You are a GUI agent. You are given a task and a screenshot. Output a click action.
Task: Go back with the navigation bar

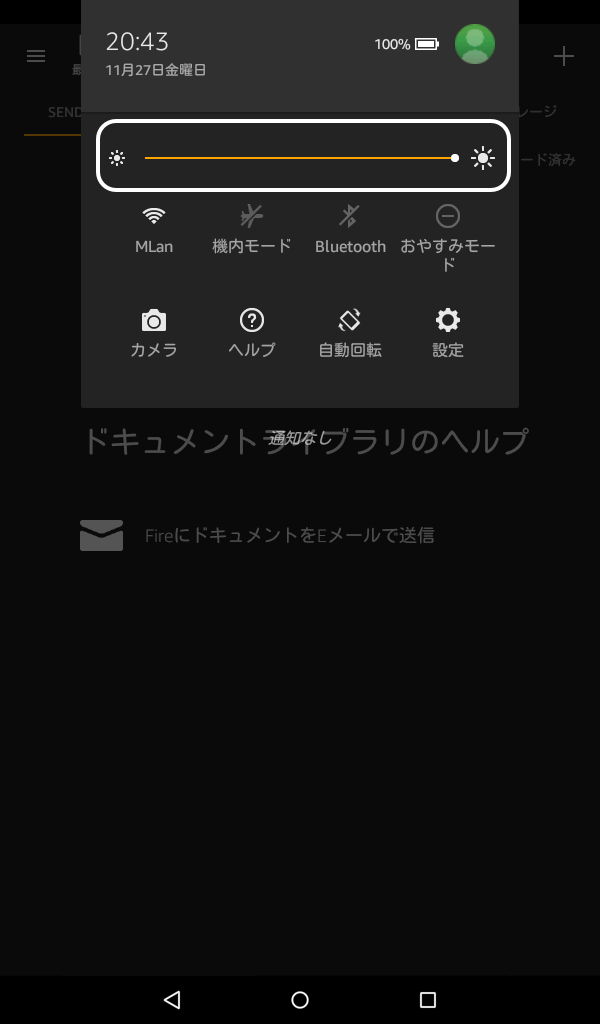[172, 999]
